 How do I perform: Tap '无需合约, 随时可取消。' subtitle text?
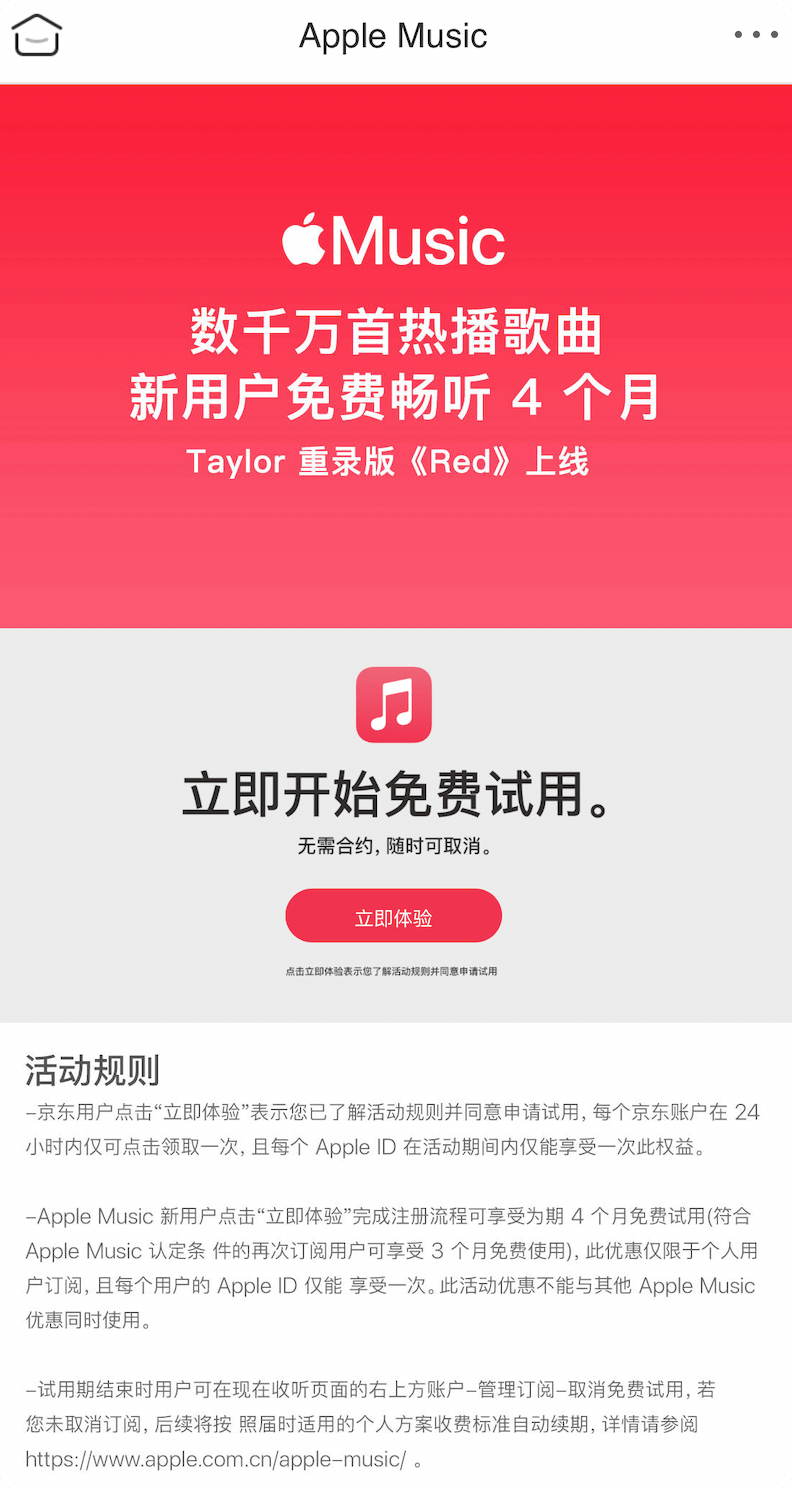(x=394, y=845)
